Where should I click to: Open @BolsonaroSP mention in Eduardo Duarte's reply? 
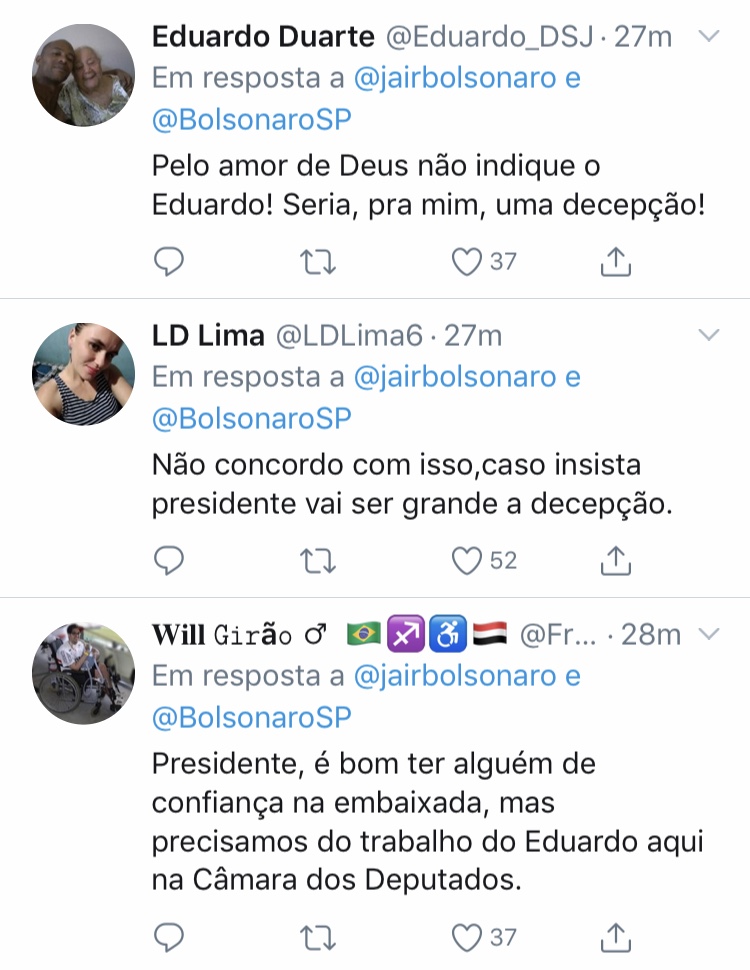tap(252, 119)
